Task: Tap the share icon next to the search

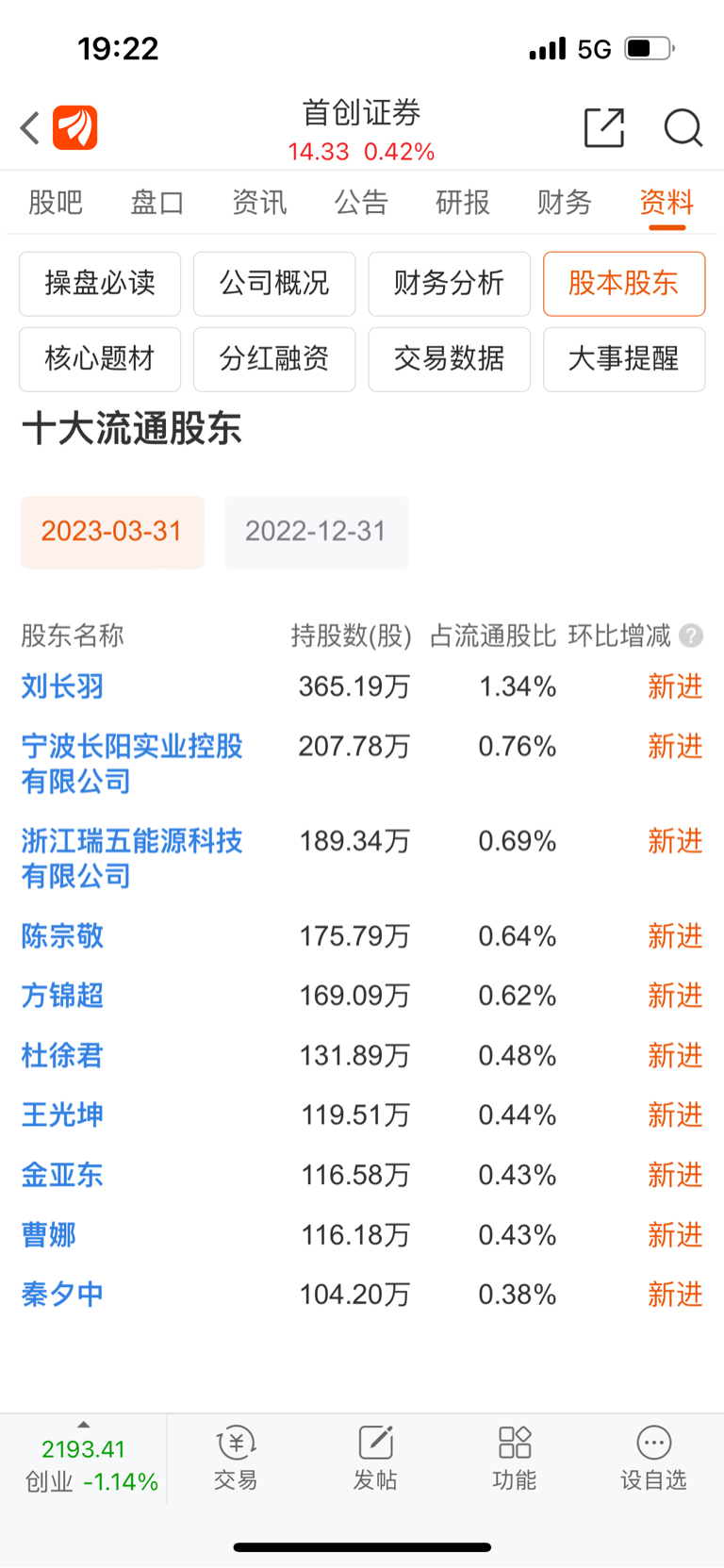Action: tap(604, 128)
